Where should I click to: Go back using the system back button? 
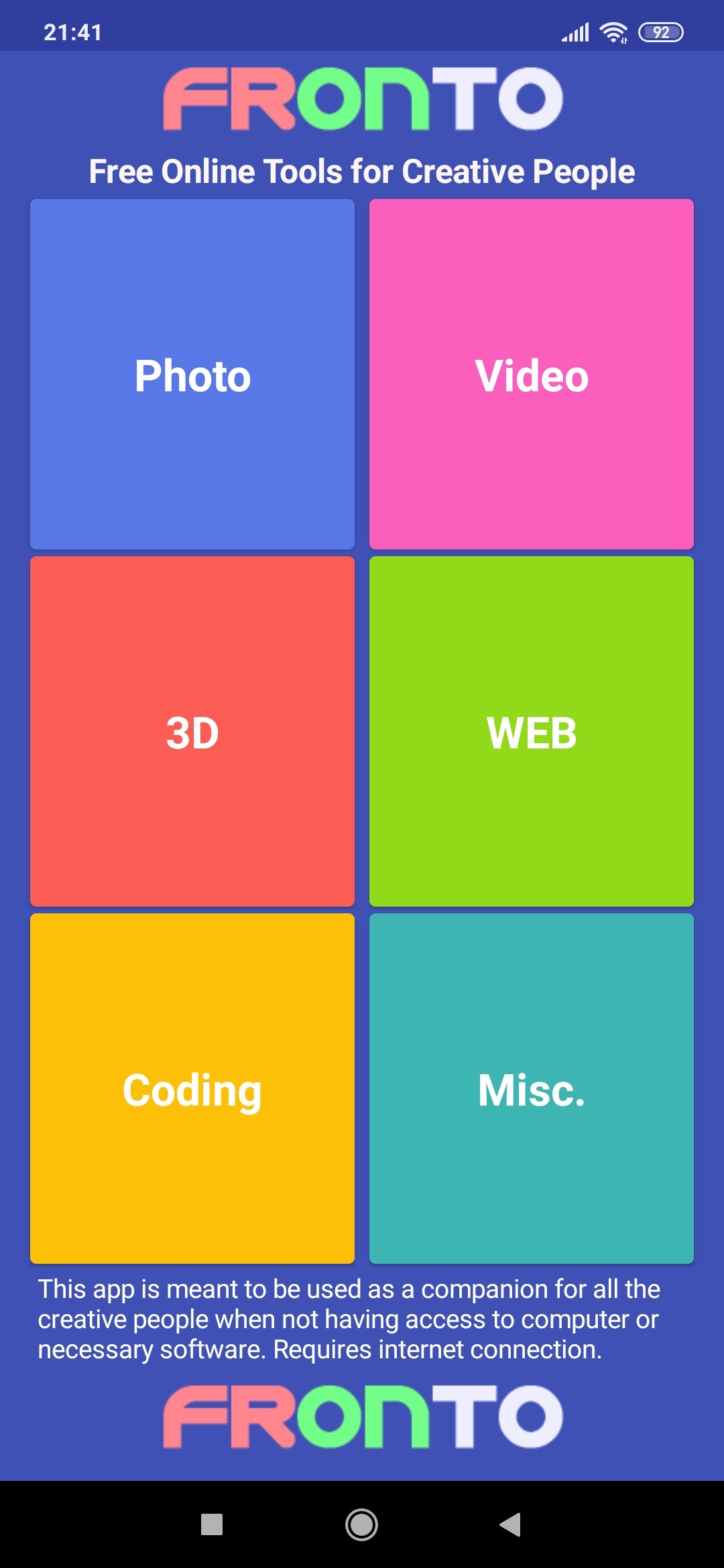coord(511,1524)
